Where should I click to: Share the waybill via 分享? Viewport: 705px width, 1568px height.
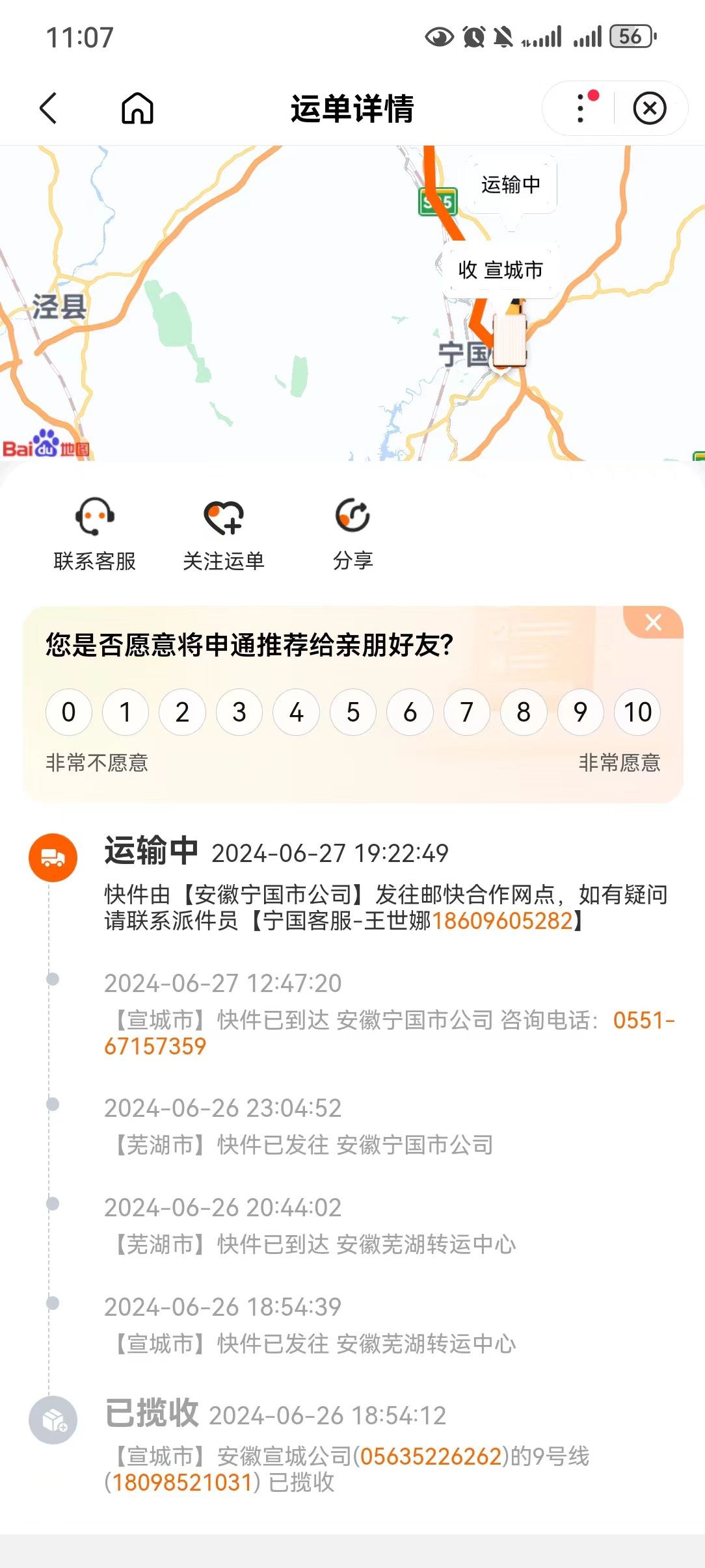(352, 534)
